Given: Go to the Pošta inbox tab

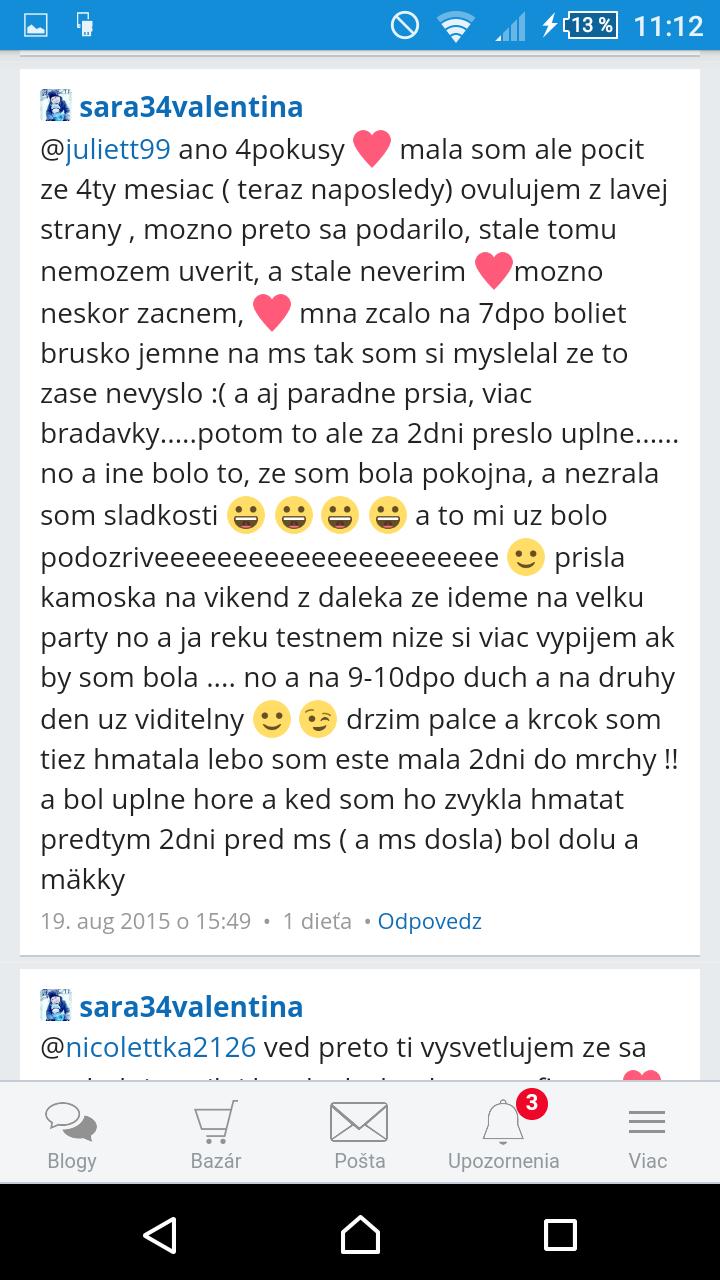Looking at the screenshot, I should tap(359, 1134).
